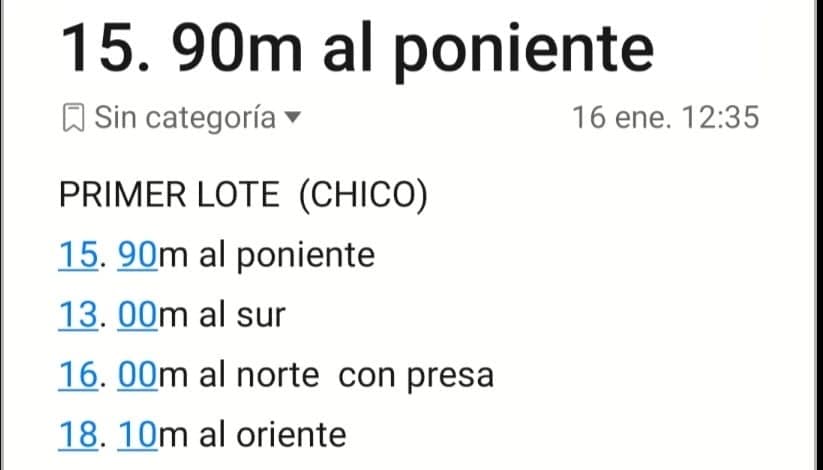Tap underlined 13 link in sur line
Viewport: 823px width, 470px height.
78,316
